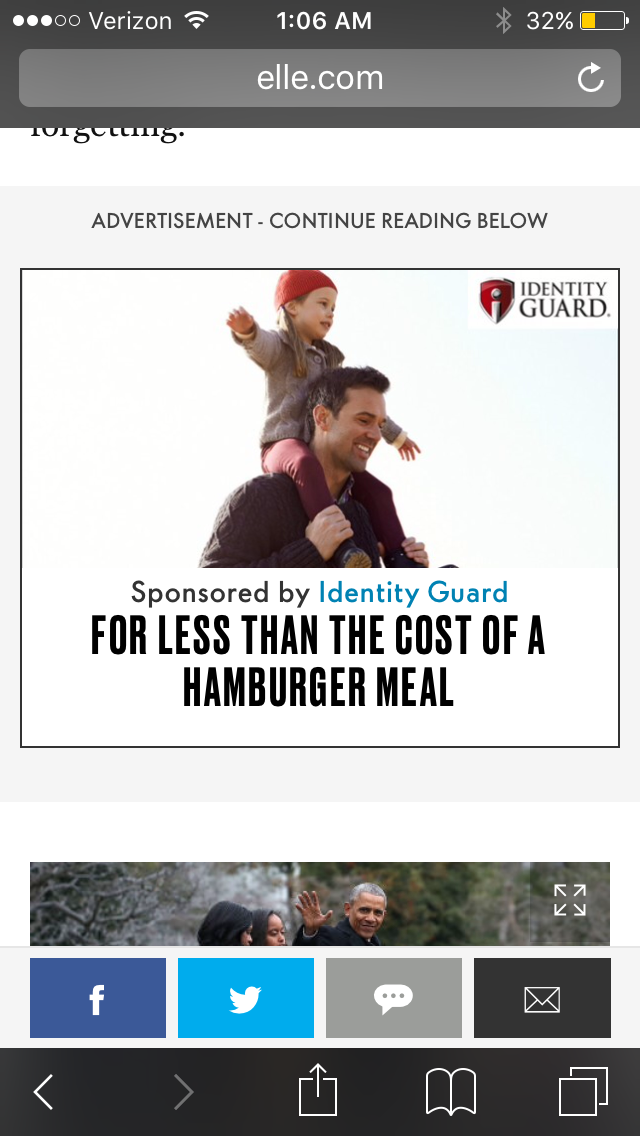The width and height of the screenshot is (640, 1136).
Task: Share article by email
Action: pos(541,998)
